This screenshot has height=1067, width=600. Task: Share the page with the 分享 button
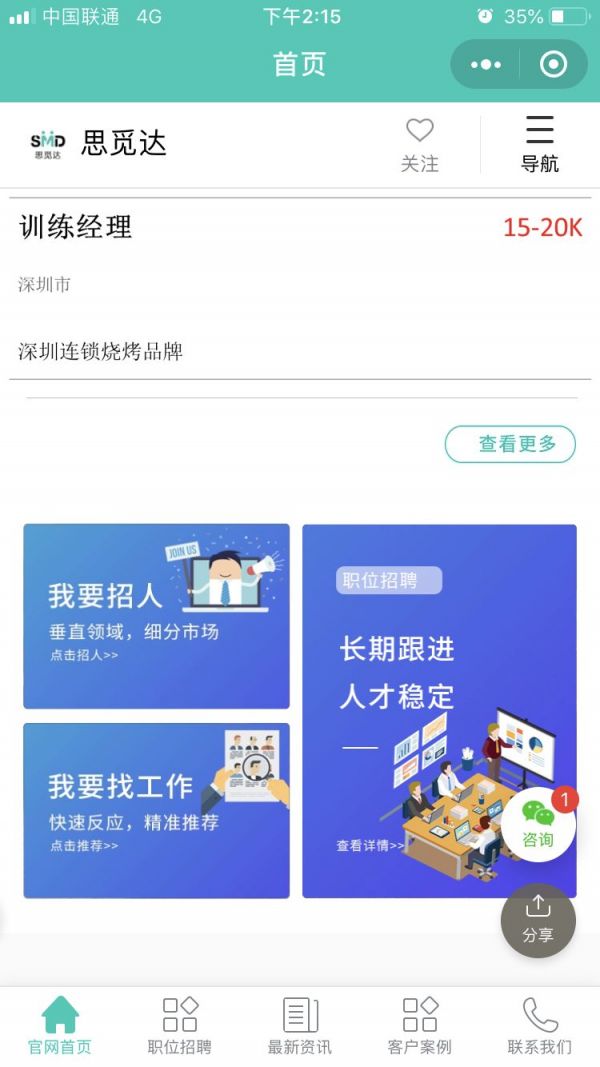(x=538, y=920)
